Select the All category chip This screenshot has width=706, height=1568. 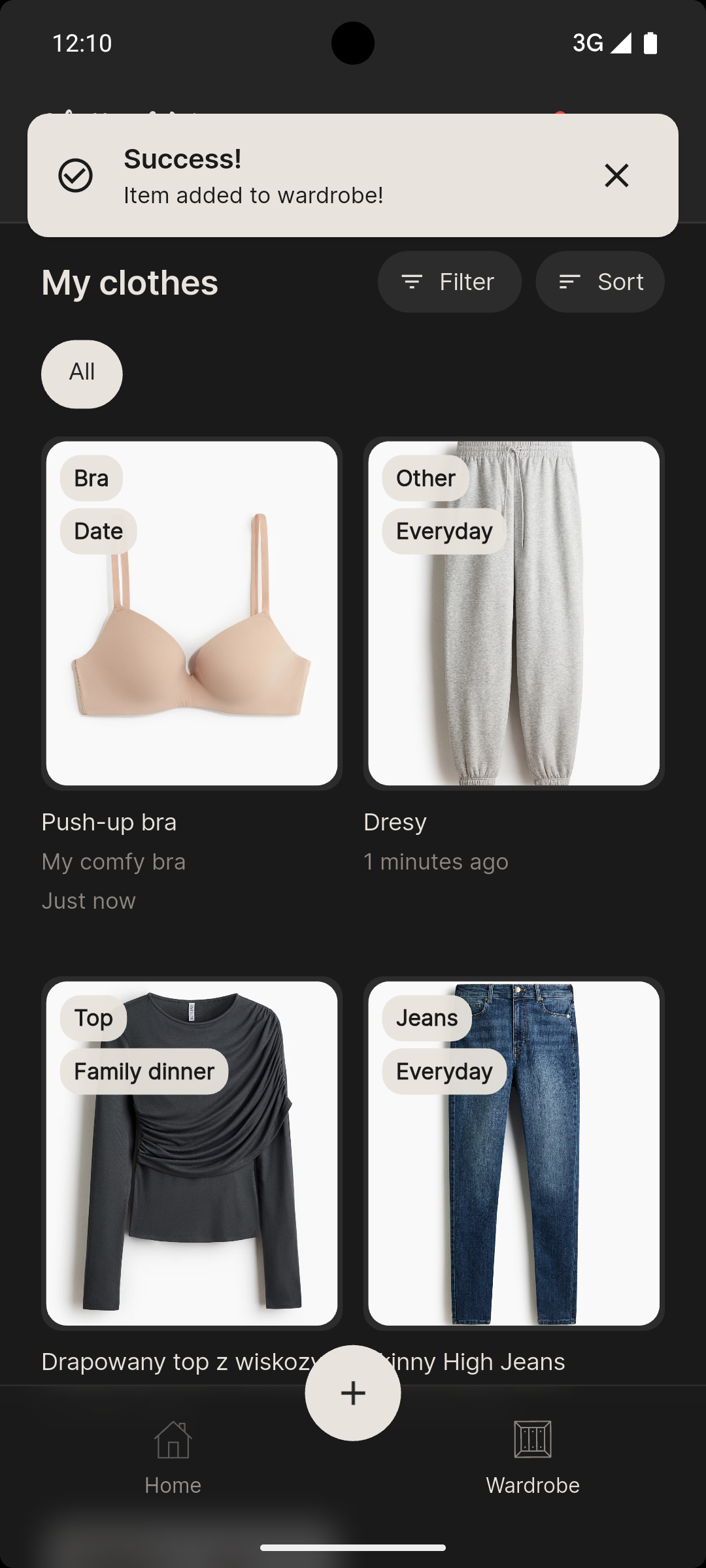coord(81,373)
